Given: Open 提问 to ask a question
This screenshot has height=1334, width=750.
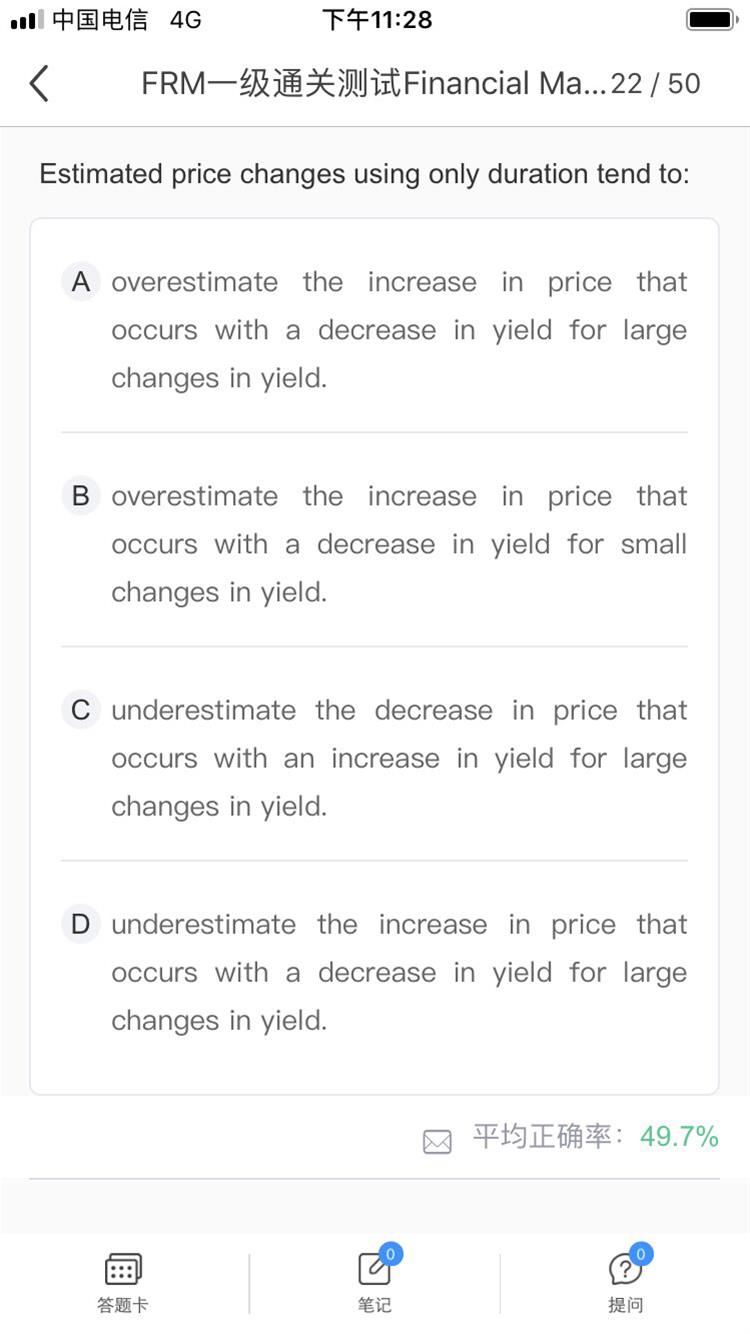Looking at the screenshot, I should pyautogui.click(x=626, y=1283).
